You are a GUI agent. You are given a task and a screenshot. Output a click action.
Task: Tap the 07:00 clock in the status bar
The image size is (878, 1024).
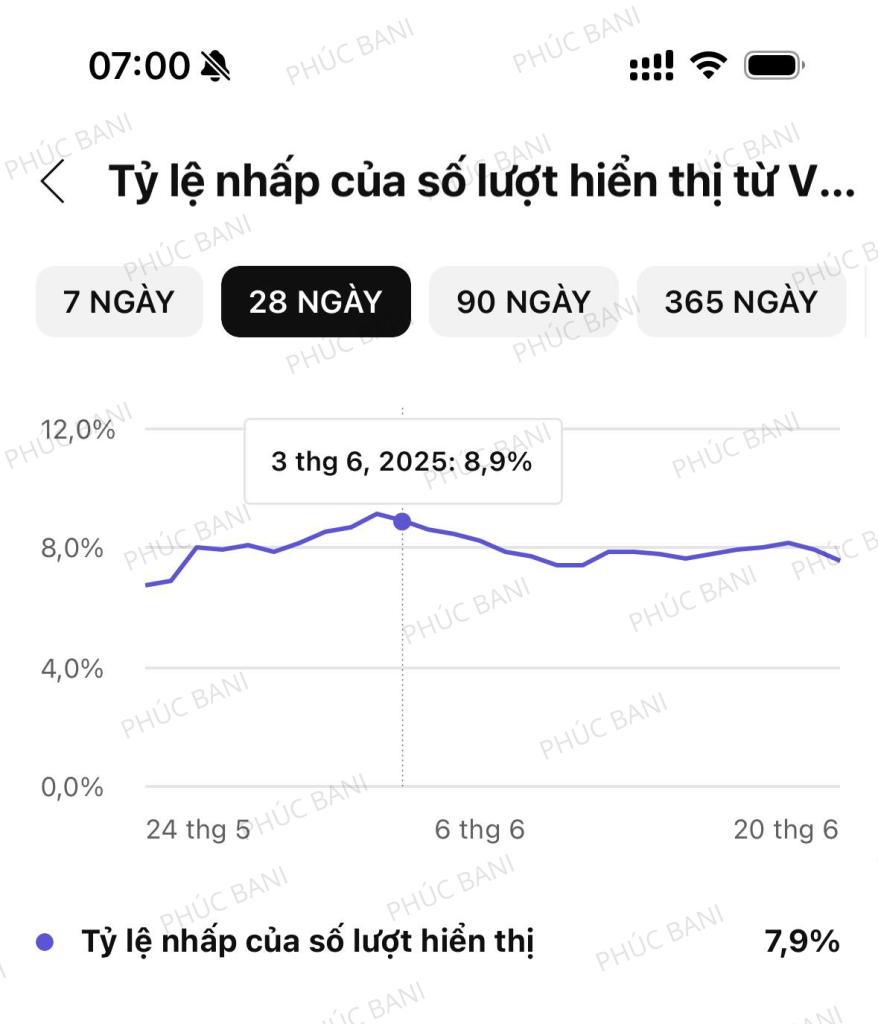pyautogui.click(x=140, y=64)
